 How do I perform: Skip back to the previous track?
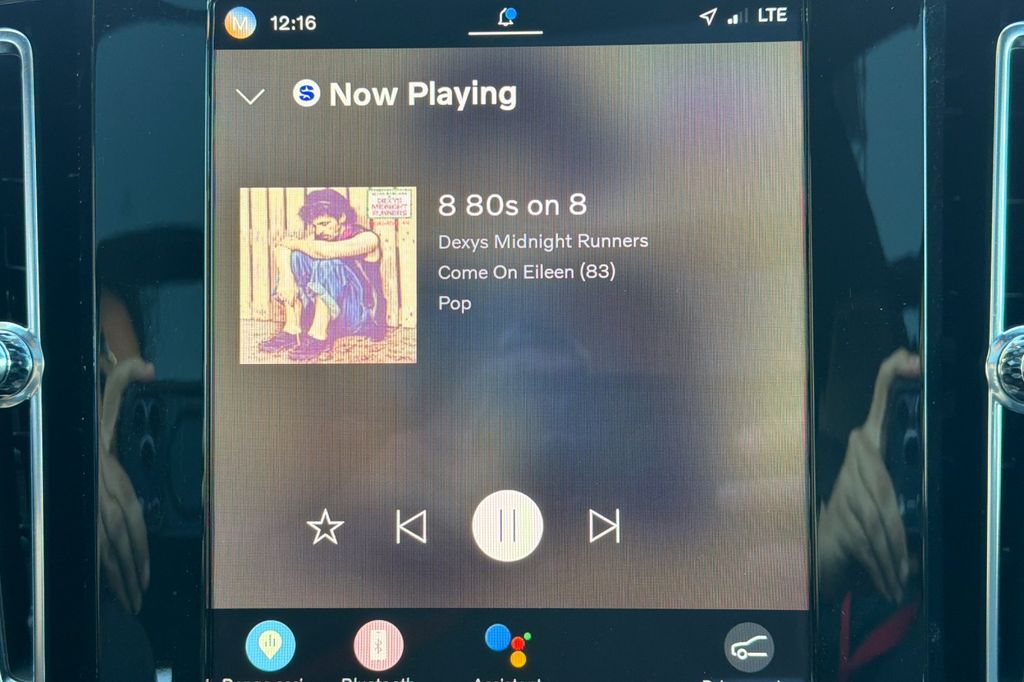[x=411, y=527]
